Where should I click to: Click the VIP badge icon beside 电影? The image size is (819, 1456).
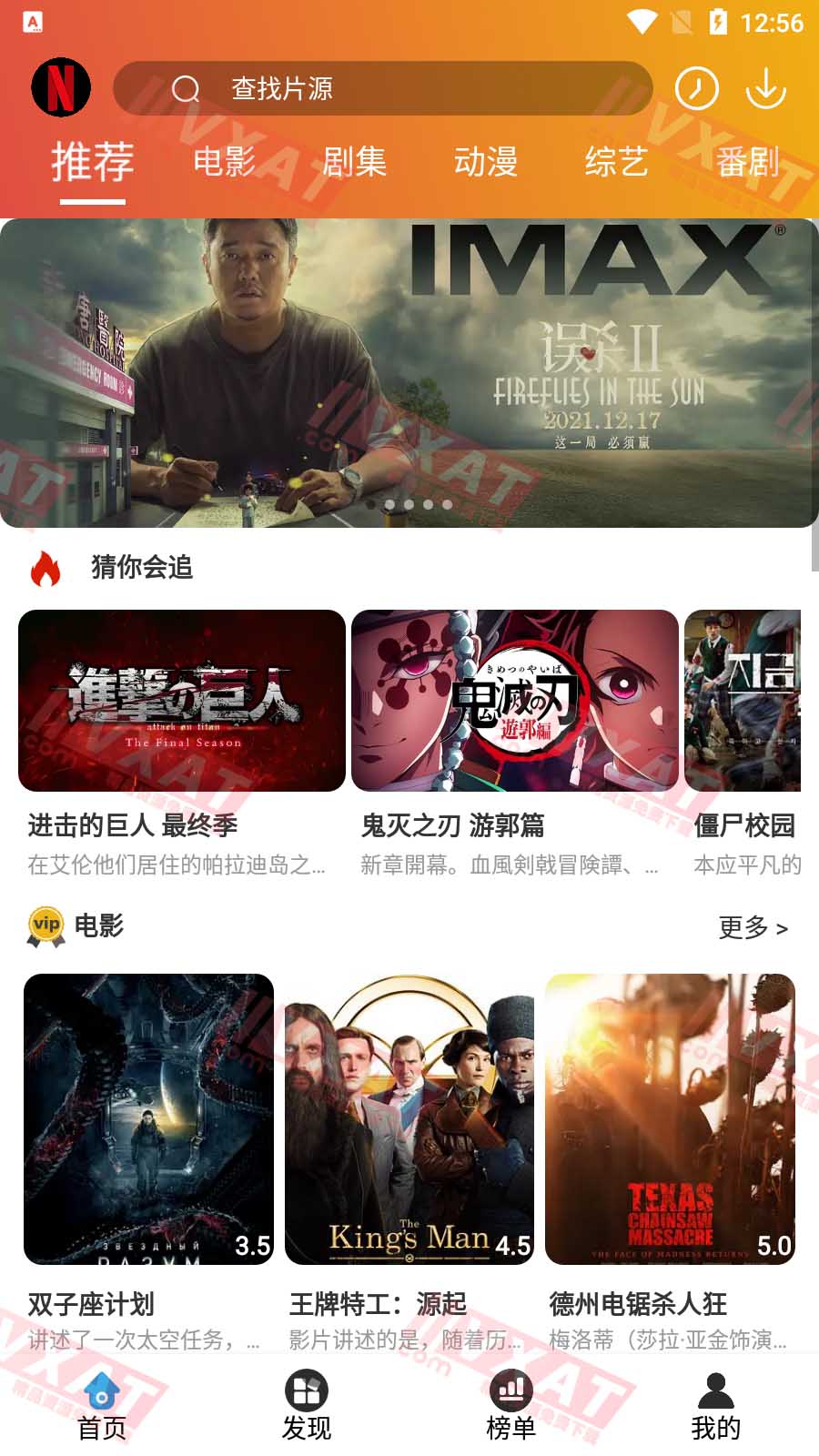coord(43,927)
